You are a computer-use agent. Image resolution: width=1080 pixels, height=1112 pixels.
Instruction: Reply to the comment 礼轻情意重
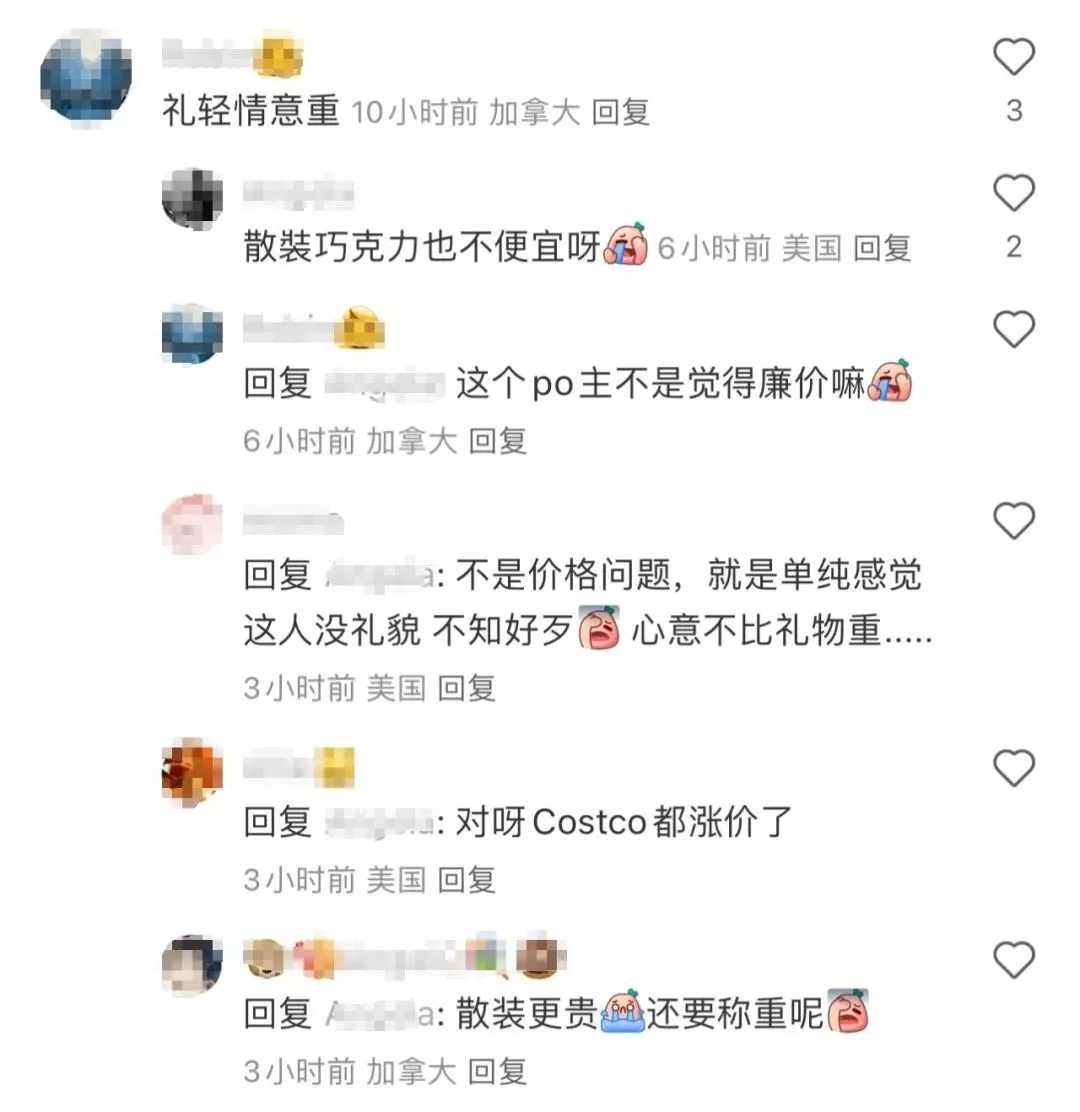[x=621, y=113]
